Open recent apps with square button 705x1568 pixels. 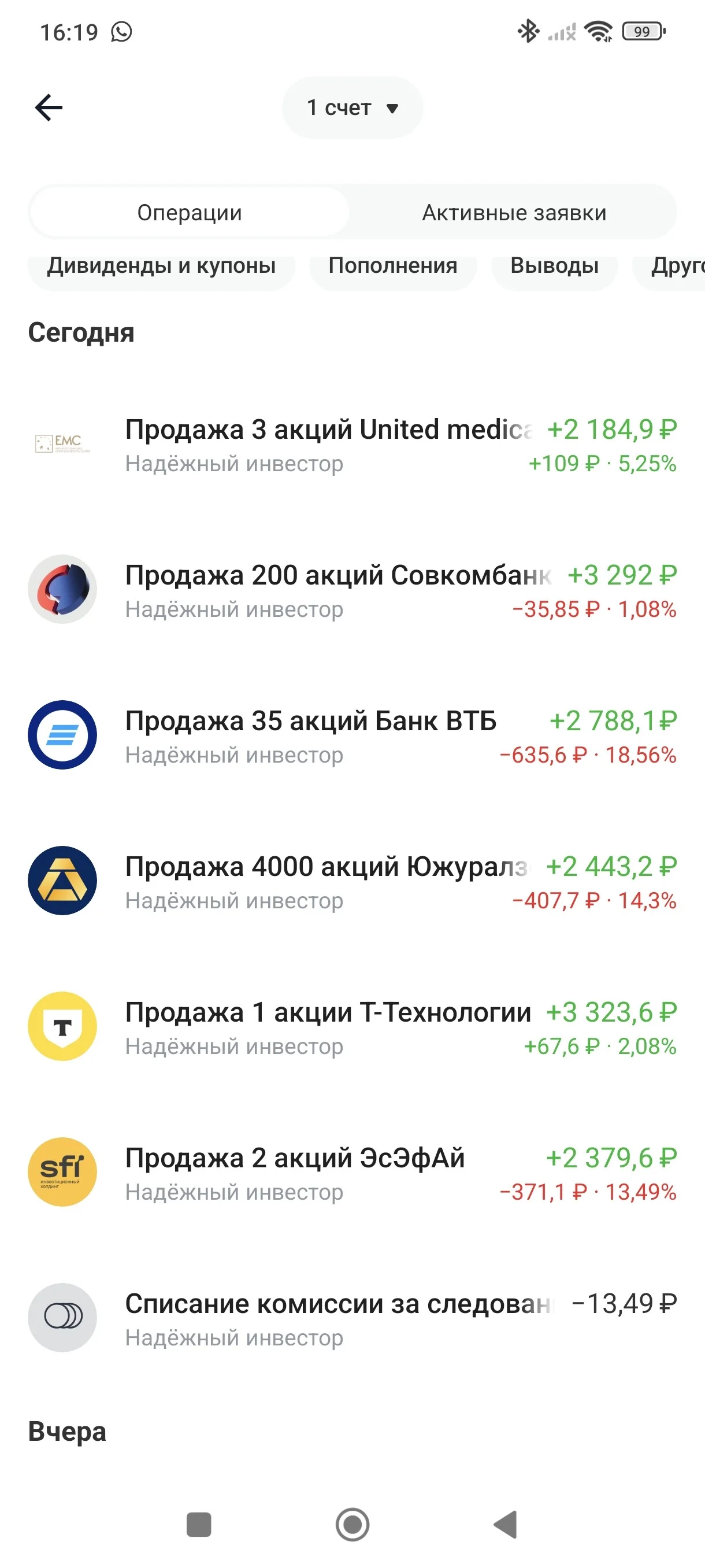click(198, 1525)
